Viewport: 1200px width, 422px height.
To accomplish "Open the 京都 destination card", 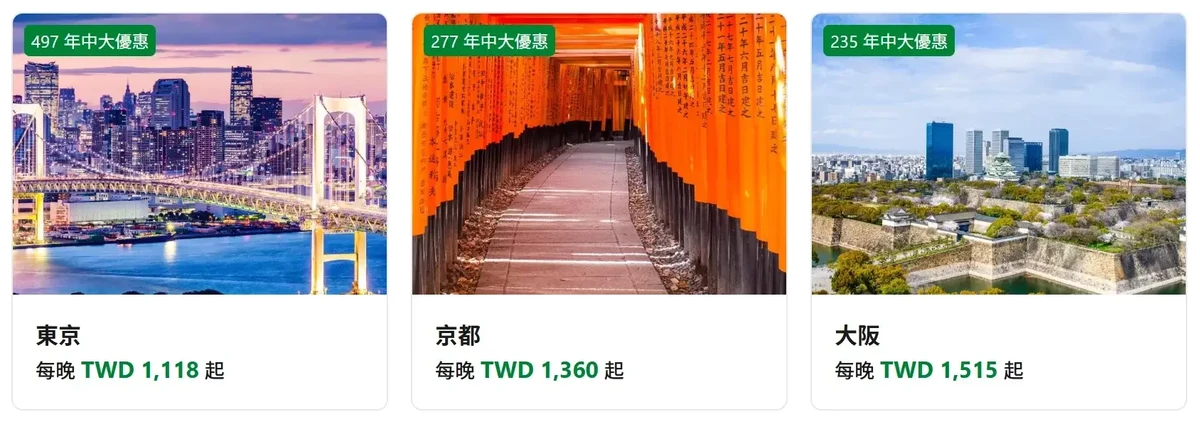I will click(598, 210).
